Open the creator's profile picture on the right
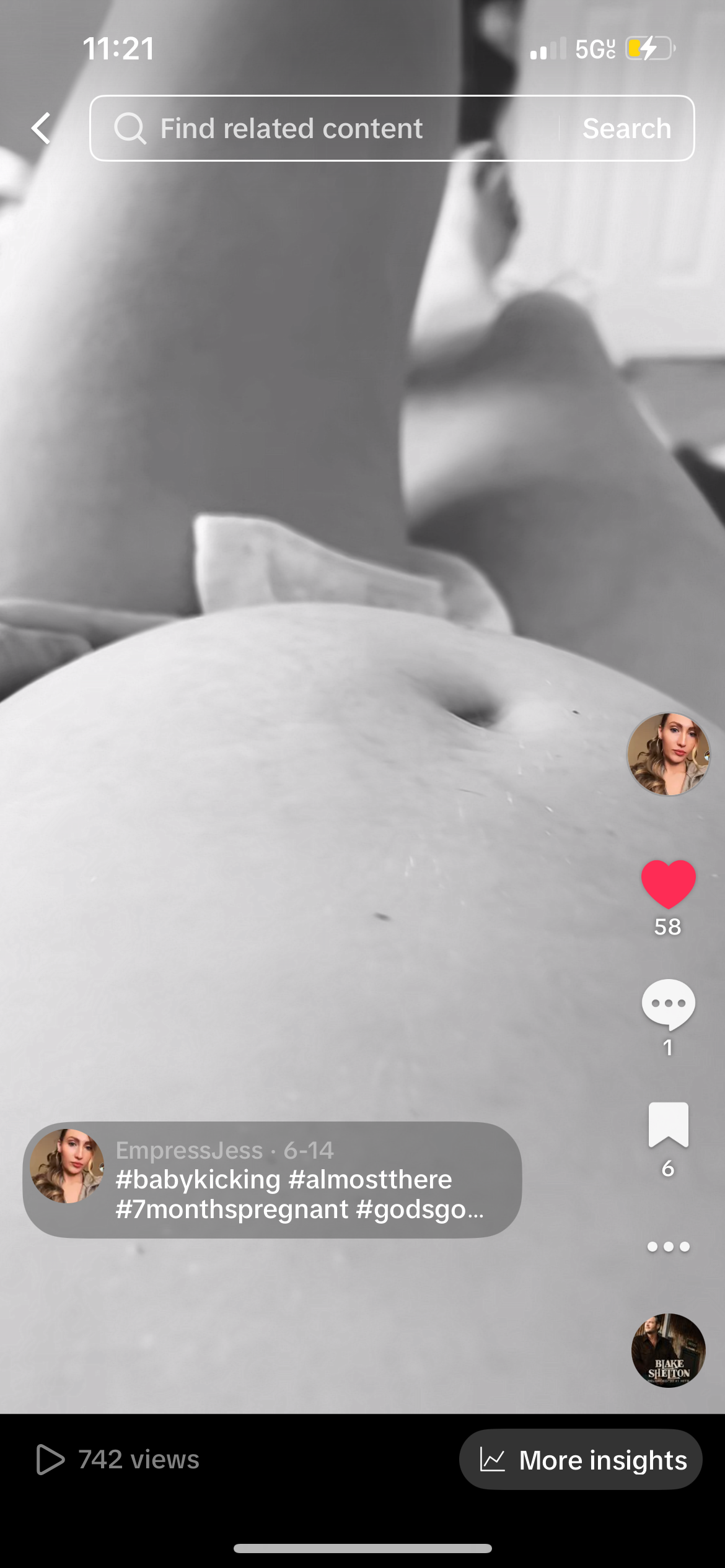Image resolution: width=725 pixels, height=1568 pixels. coord(667,754)
